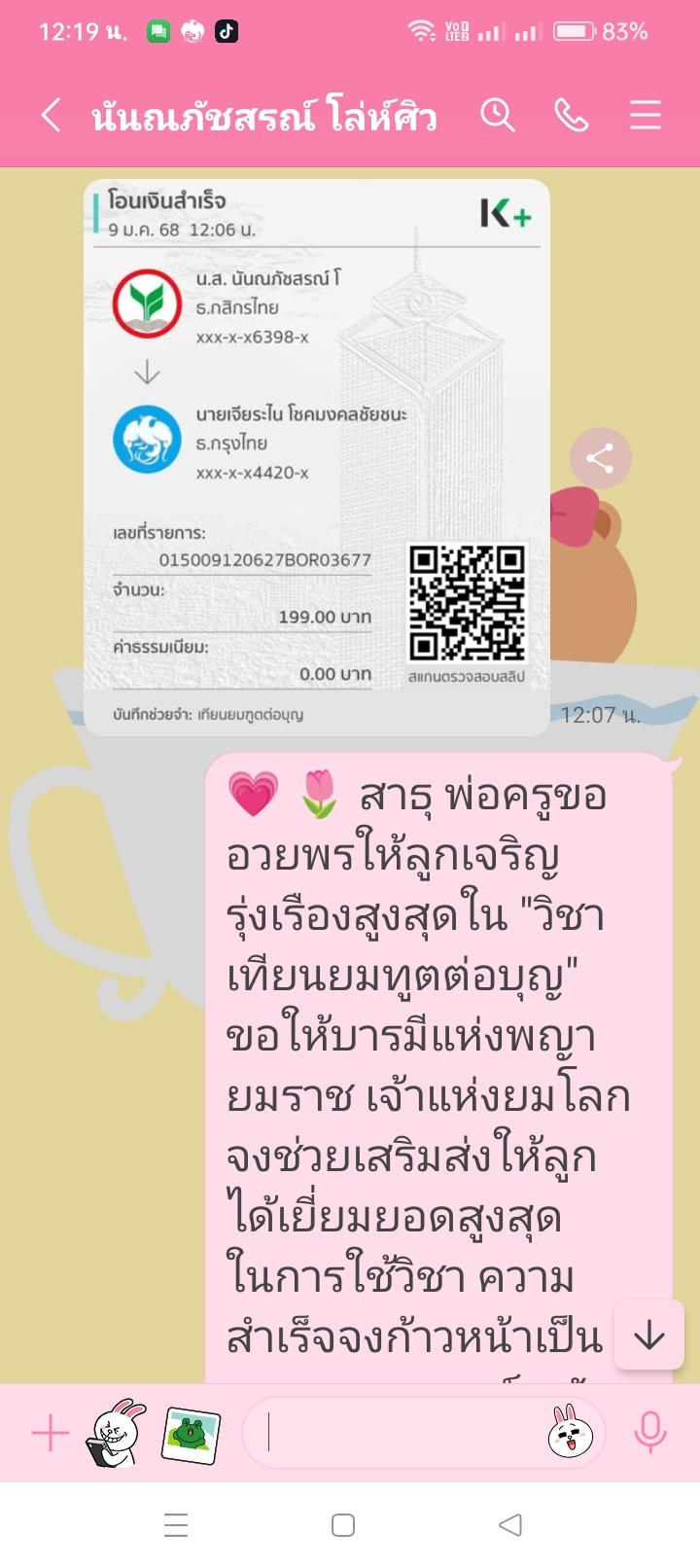Viewport: 700px width, 1568px height.
Task: Jump to the latest message
Action: point(648,1336)
